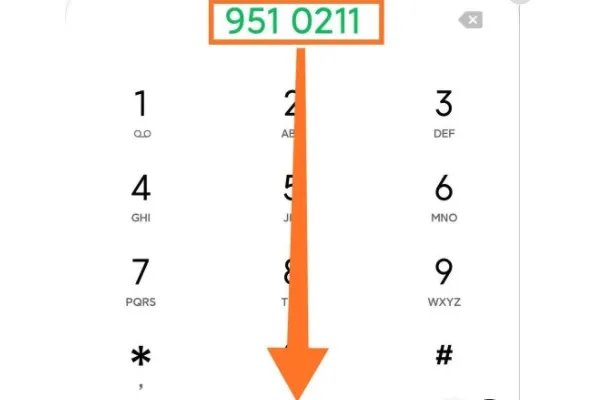Viewport: 600px width, 400px height.
Task: Tap the 4 GHI key
Action: coord(141,197)
